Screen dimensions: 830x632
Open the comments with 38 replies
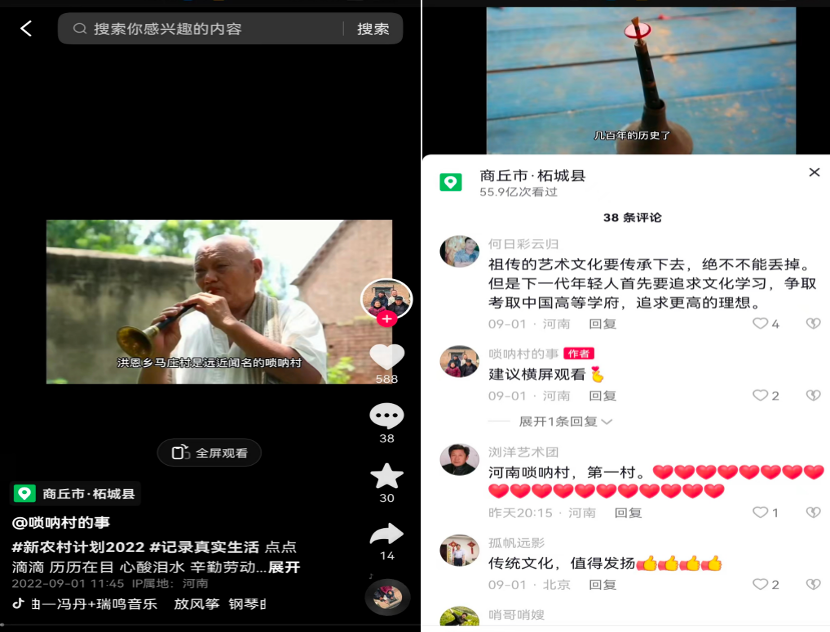click(386, 416)
